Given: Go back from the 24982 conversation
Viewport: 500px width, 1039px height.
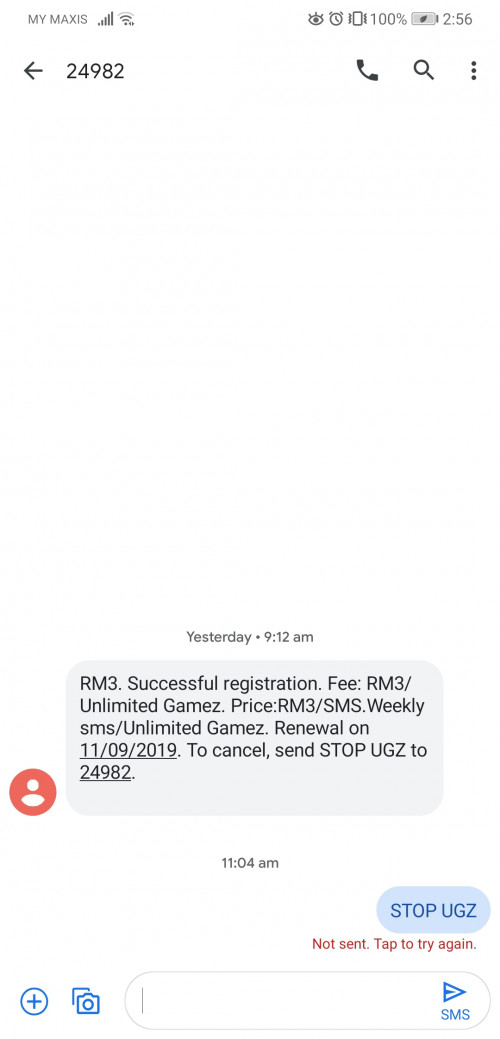Looking at the screenshot, I should [32, 71].
